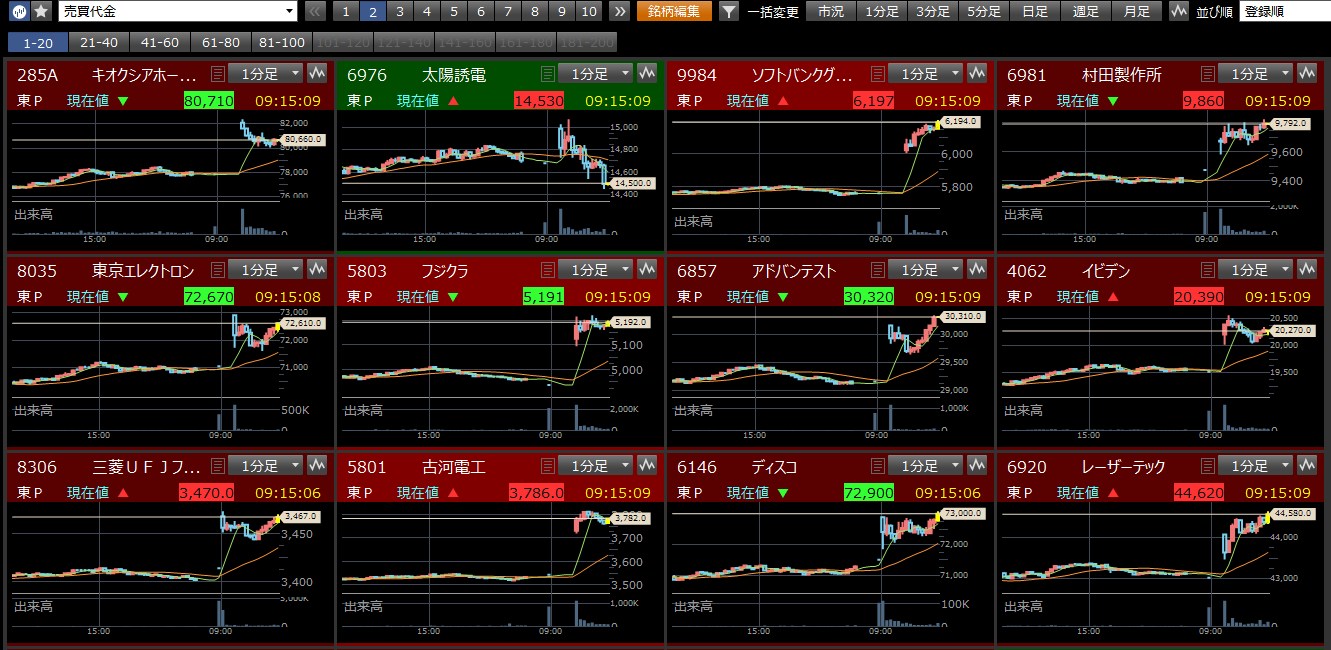Jump to page 10
Image resolution: width=1331 pixels, height=650 pixels.
[x=589, y=12]
